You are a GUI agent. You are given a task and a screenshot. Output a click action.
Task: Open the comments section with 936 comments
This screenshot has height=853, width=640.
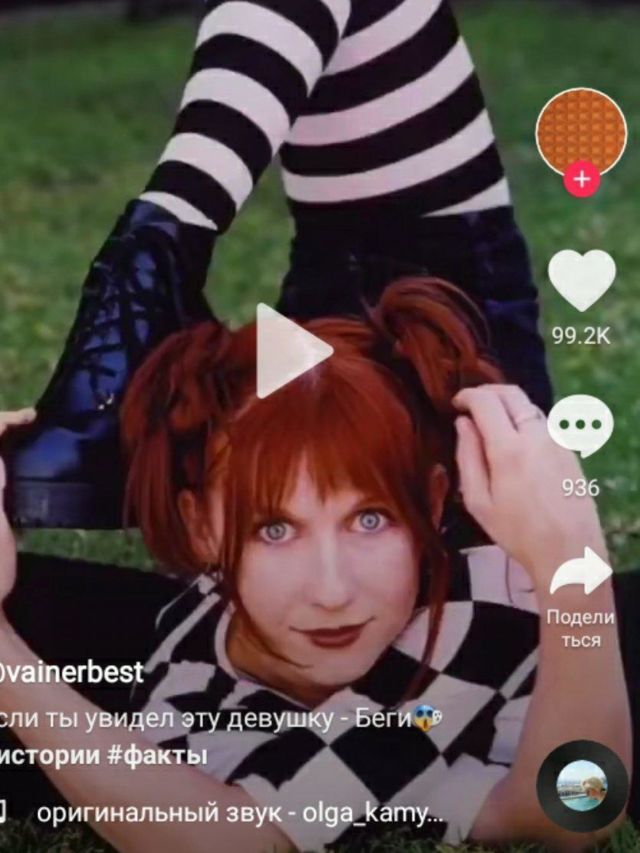580,427
